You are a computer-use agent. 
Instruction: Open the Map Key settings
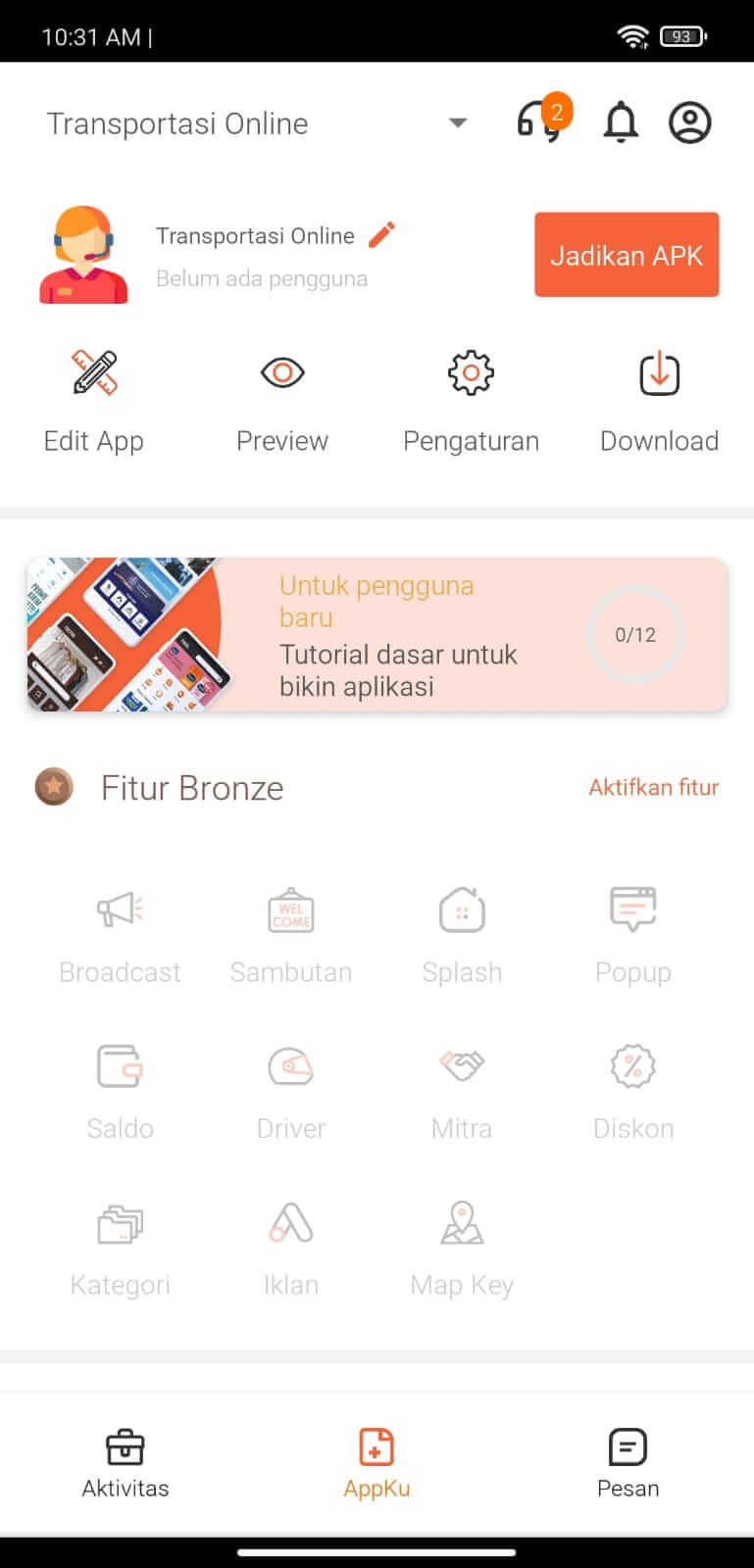[x=461, y=1245]
